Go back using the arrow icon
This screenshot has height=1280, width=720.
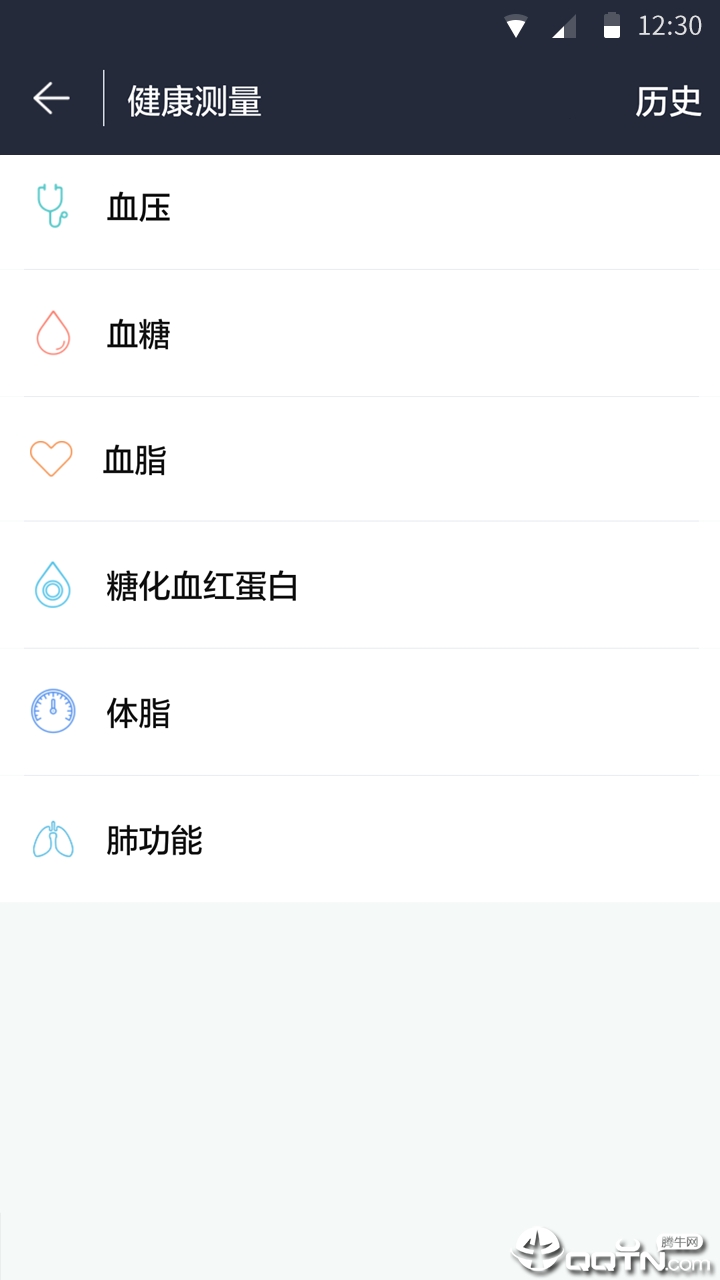[51, 99]
